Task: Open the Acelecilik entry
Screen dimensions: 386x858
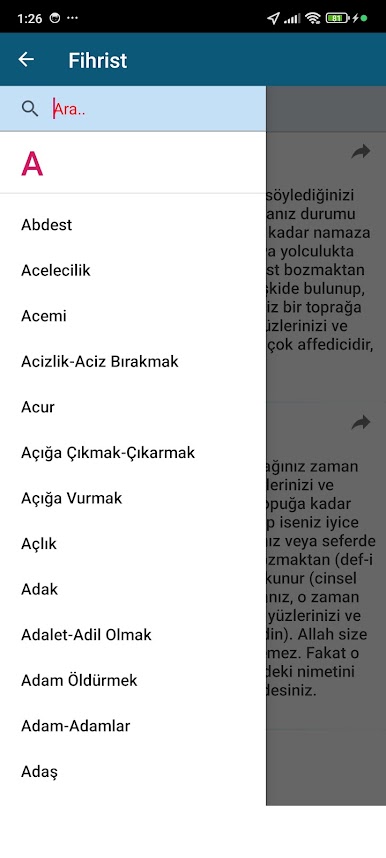Action: click(x=133, y=270)
